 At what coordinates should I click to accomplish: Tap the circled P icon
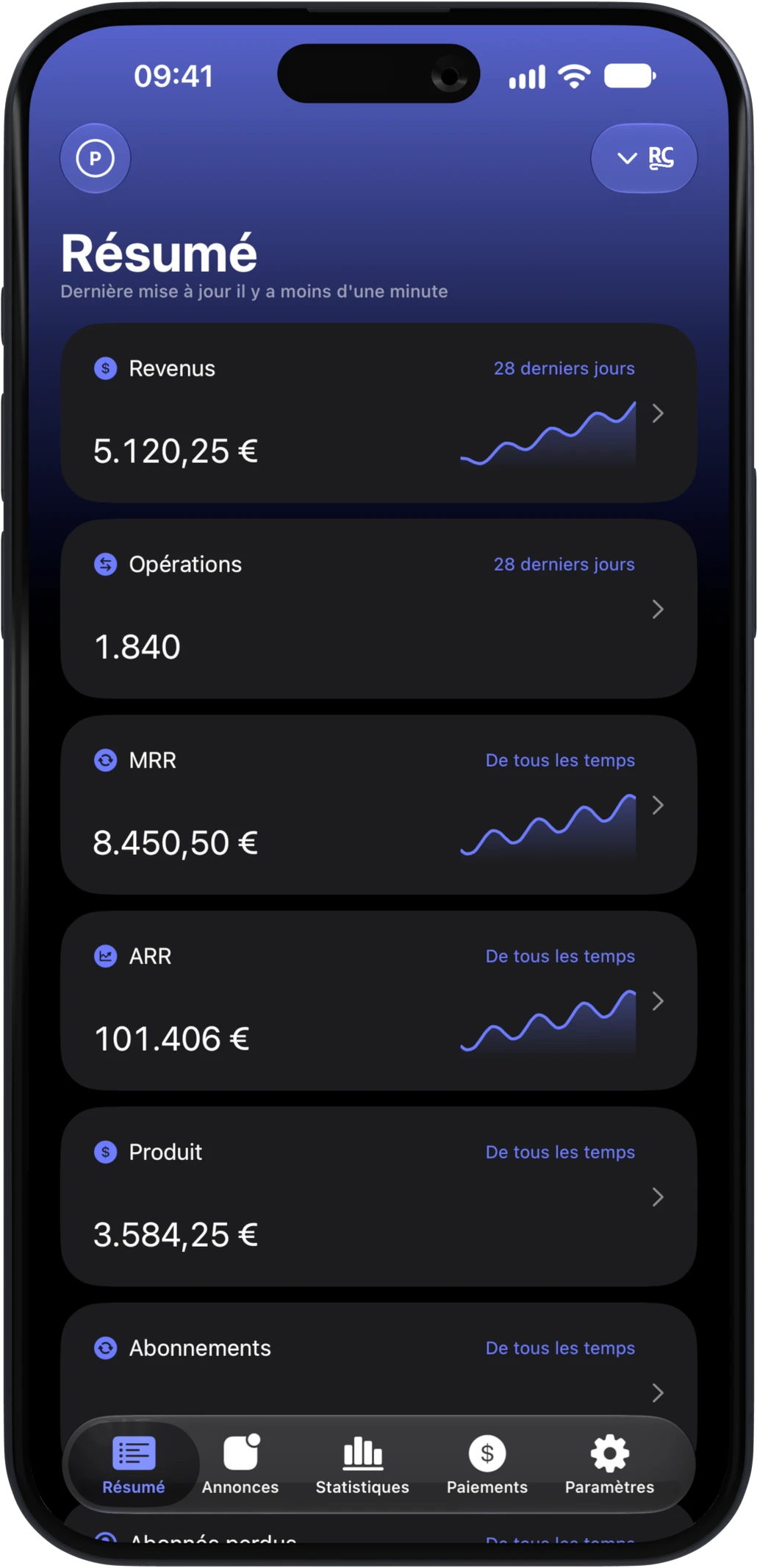pos(95,158)
